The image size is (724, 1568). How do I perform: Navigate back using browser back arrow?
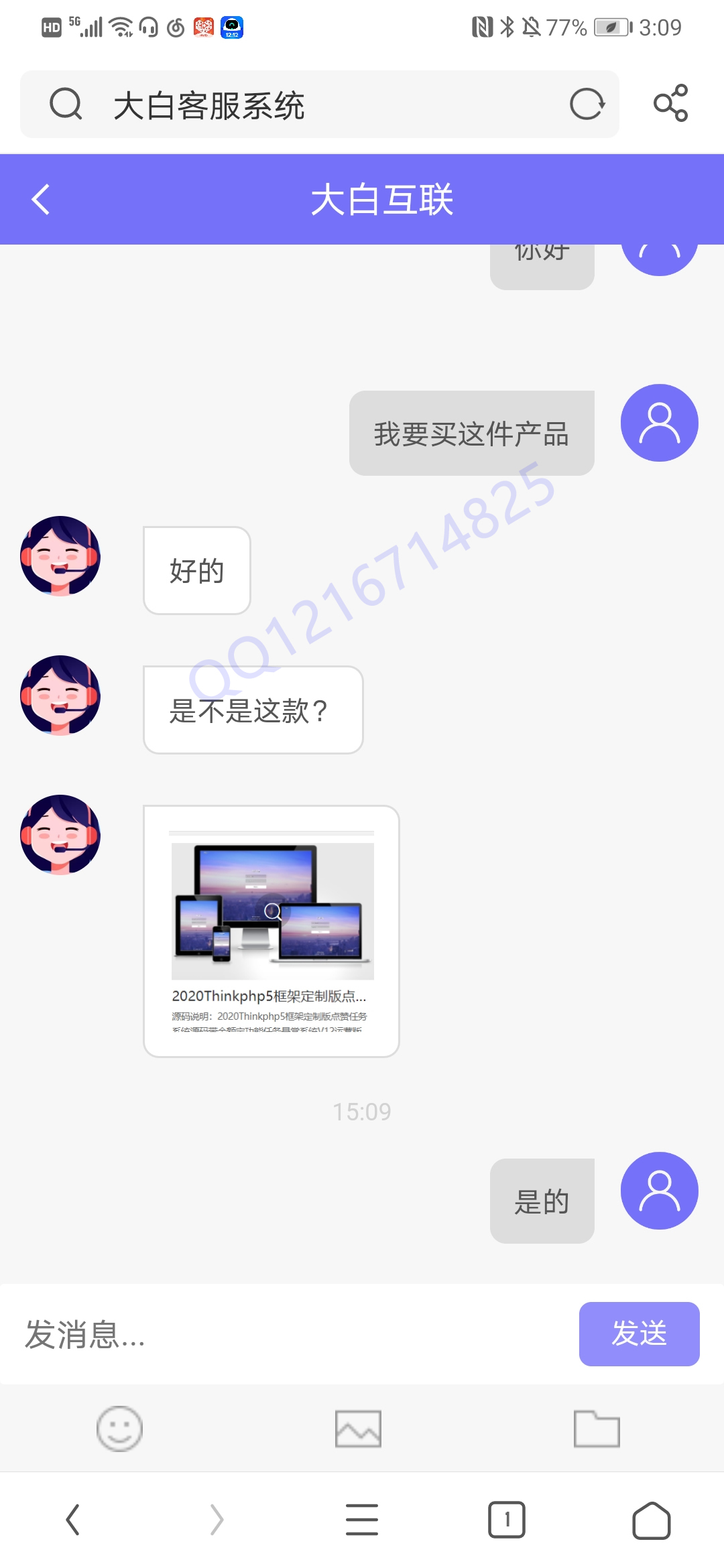72,1519
